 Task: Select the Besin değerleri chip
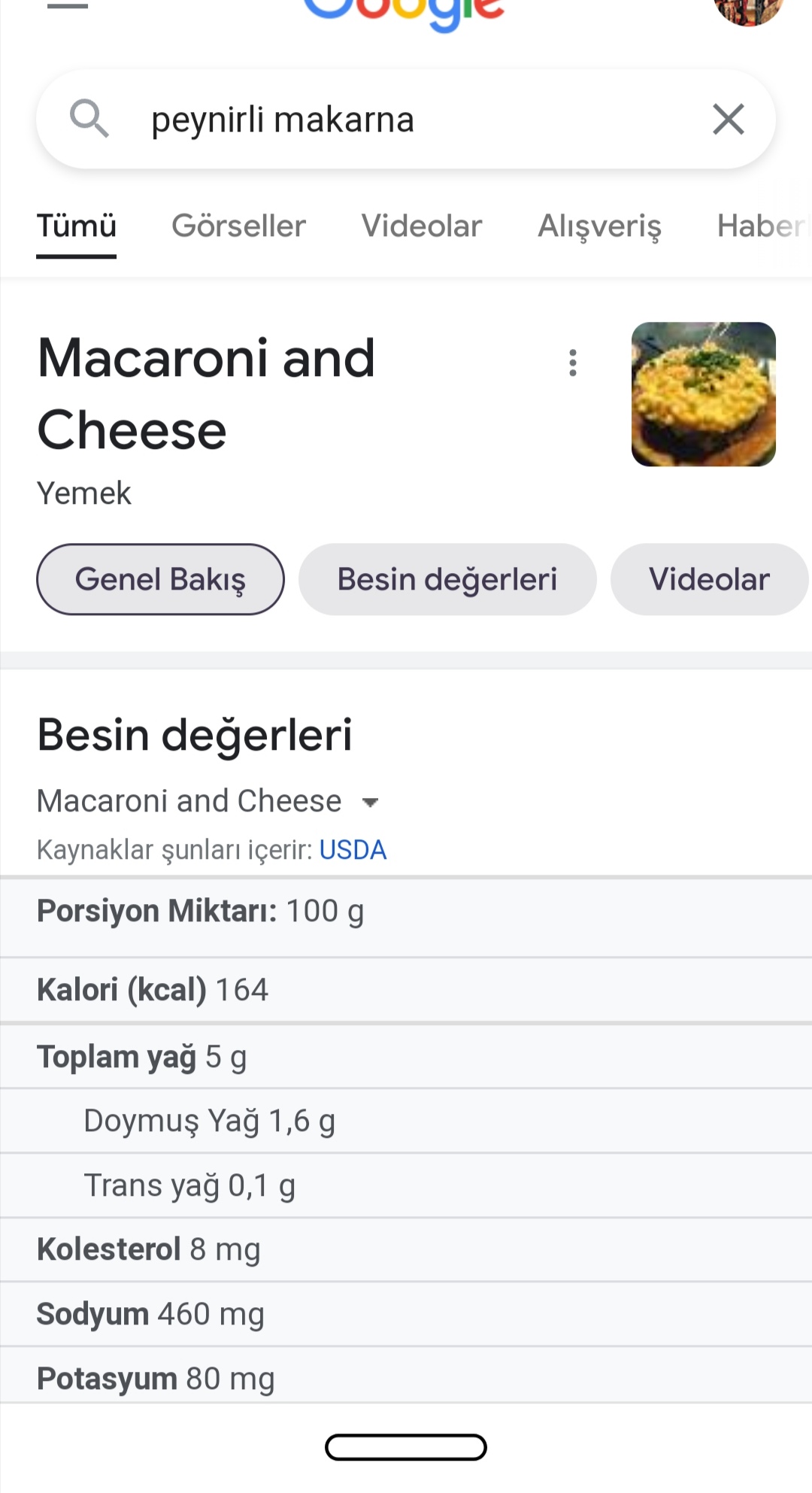[447, 579]
